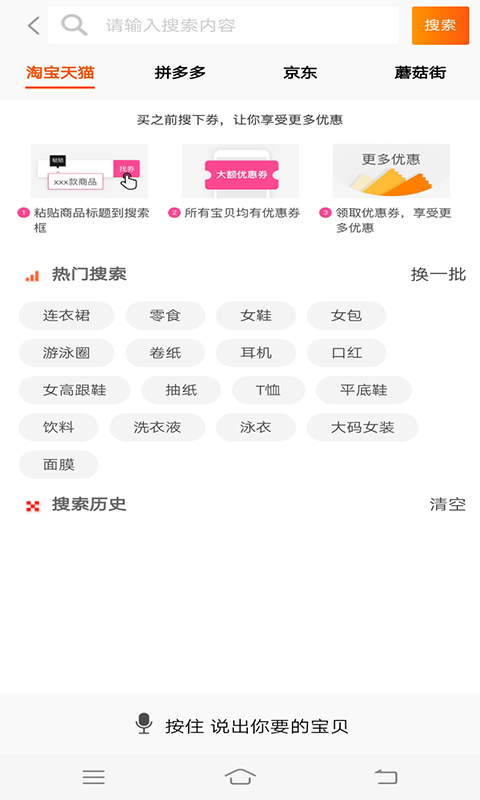The height and width of the screenshot is (800, 480).
Task: Go to the system home screen
Action: 240,777
